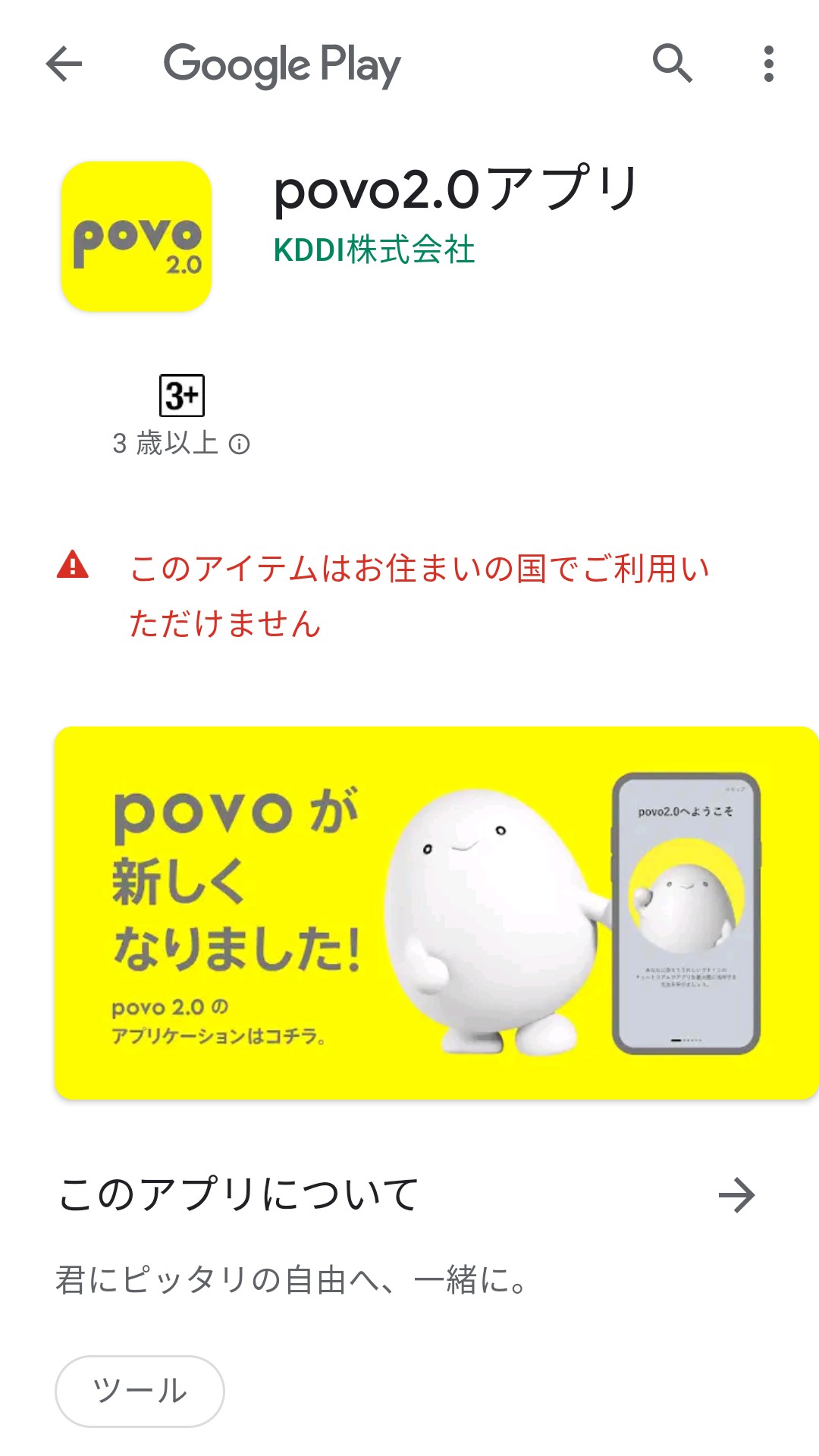Go back using the arrow icon

(x=64, y=64)
